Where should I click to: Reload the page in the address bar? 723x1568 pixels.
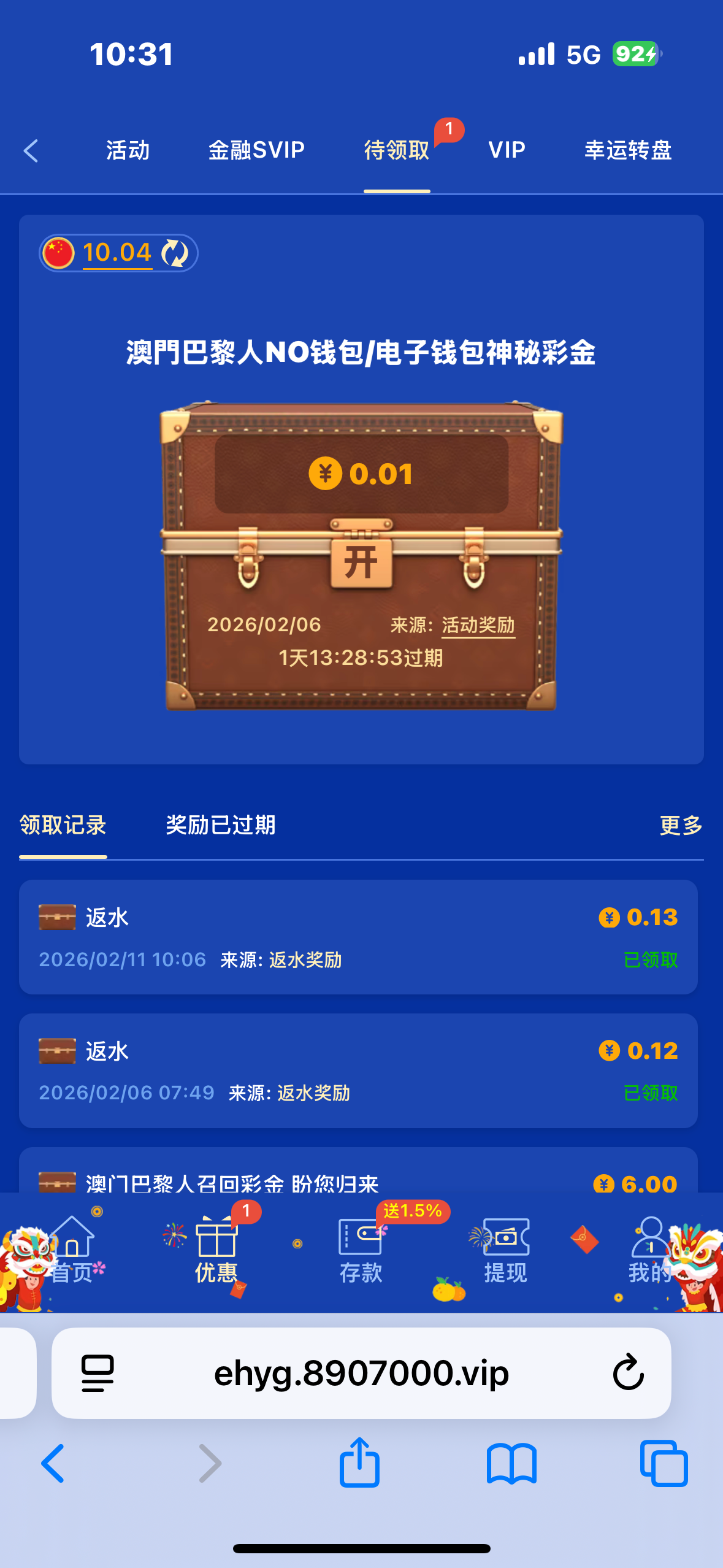(628, 1373)
